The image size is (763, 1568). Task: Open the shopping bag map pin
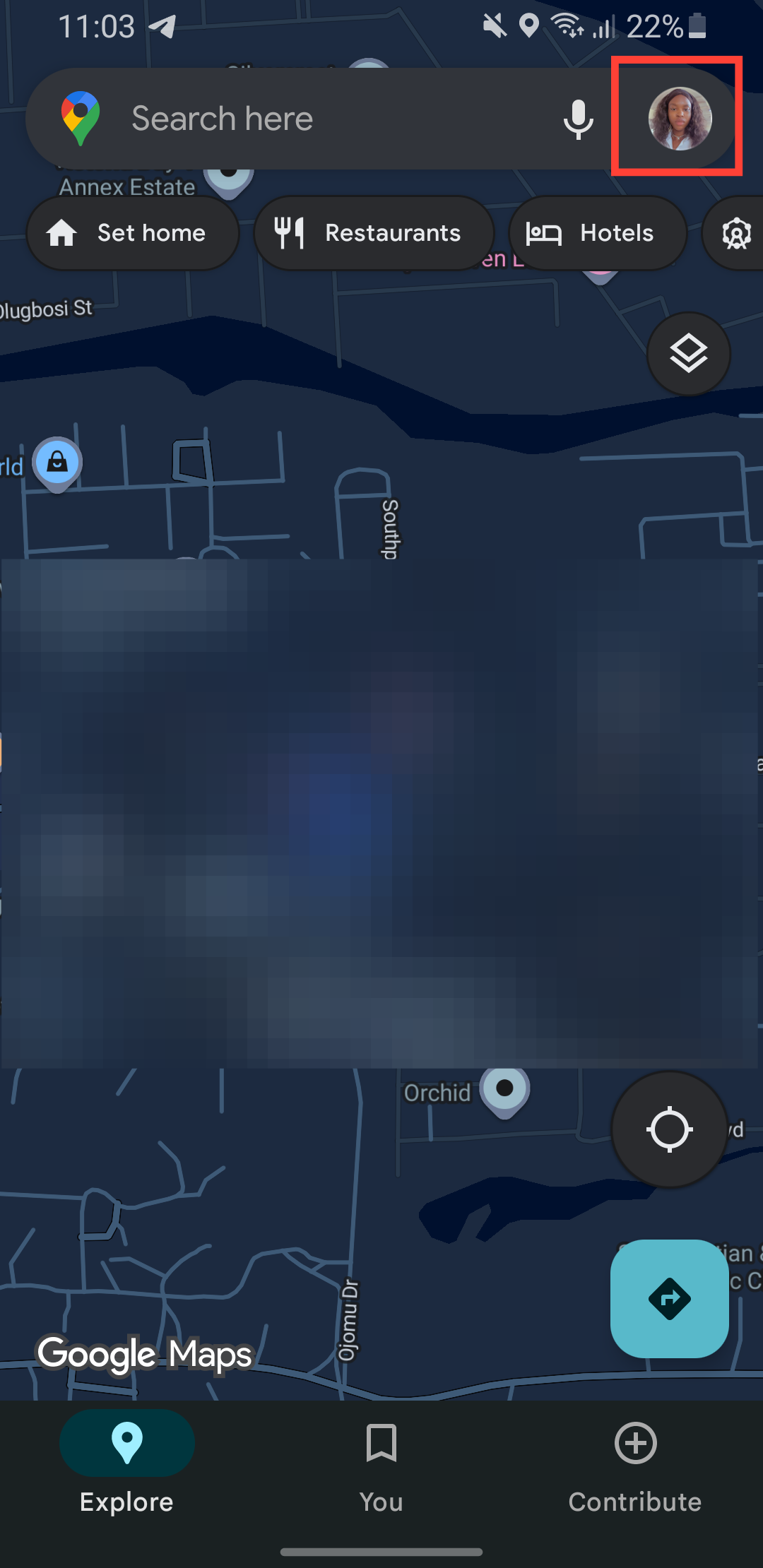[57, 463]
